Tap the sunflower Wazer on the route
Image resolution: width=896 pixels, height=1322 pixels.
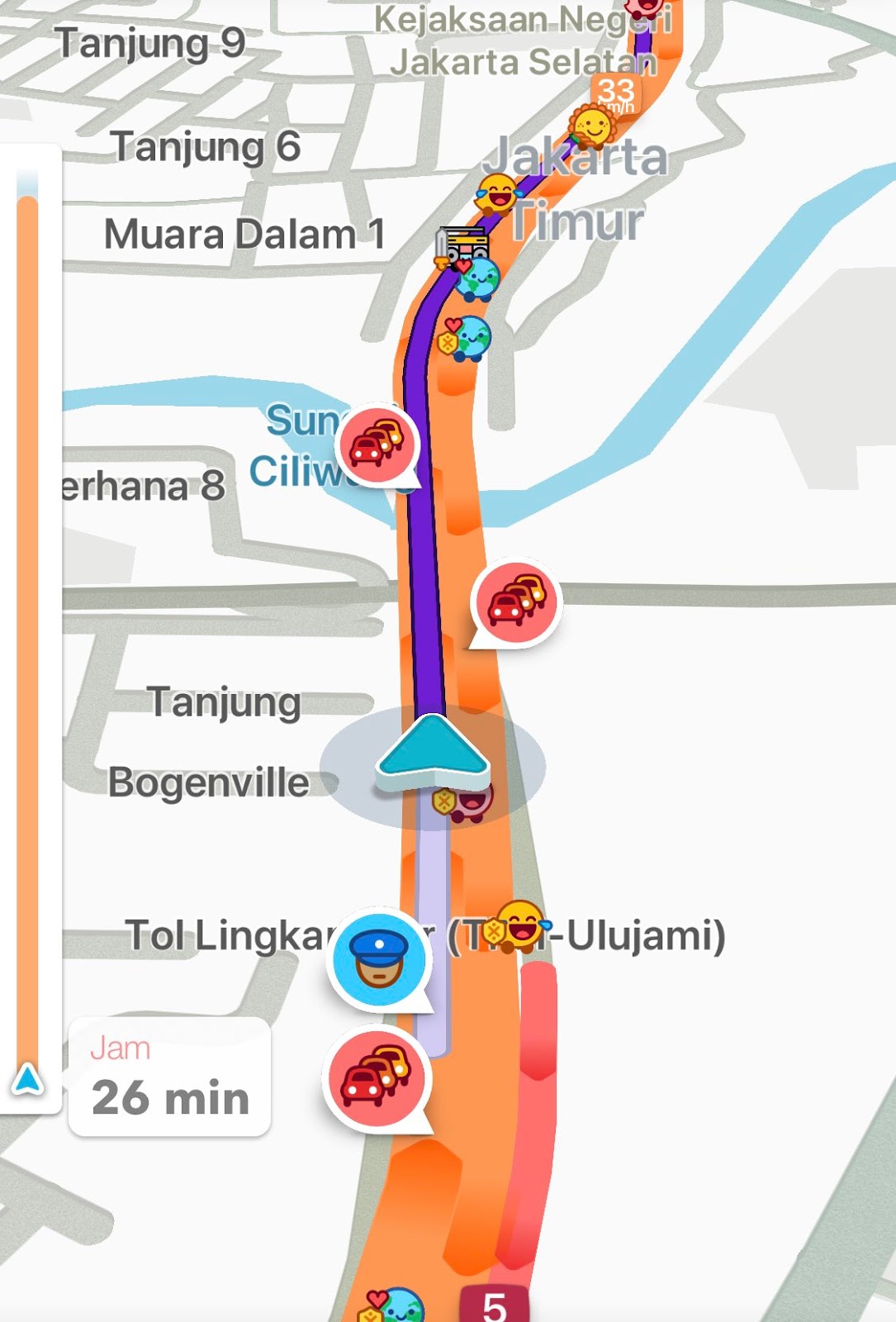592,126
